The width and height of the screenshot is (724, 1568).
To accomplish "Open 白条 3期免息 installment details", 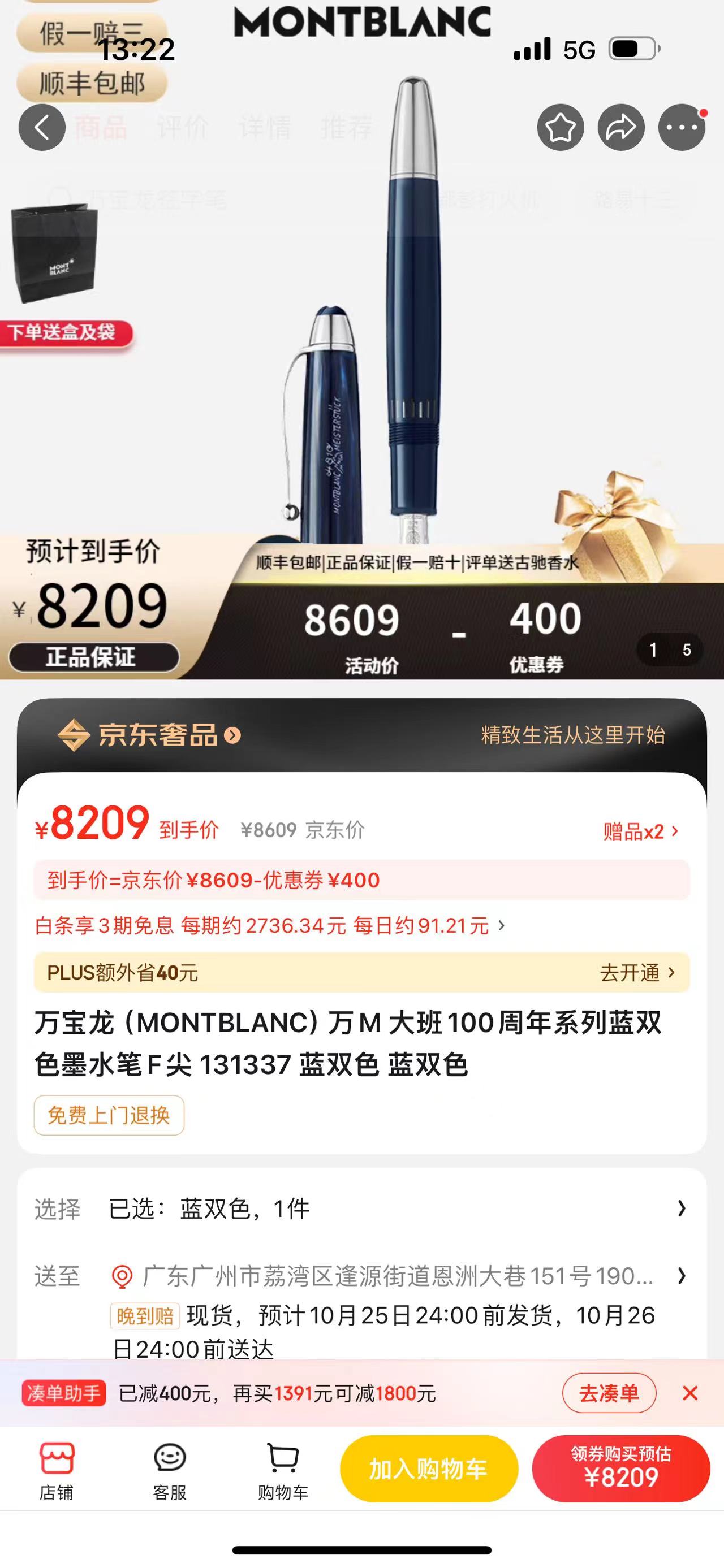I will click(269, 926).
